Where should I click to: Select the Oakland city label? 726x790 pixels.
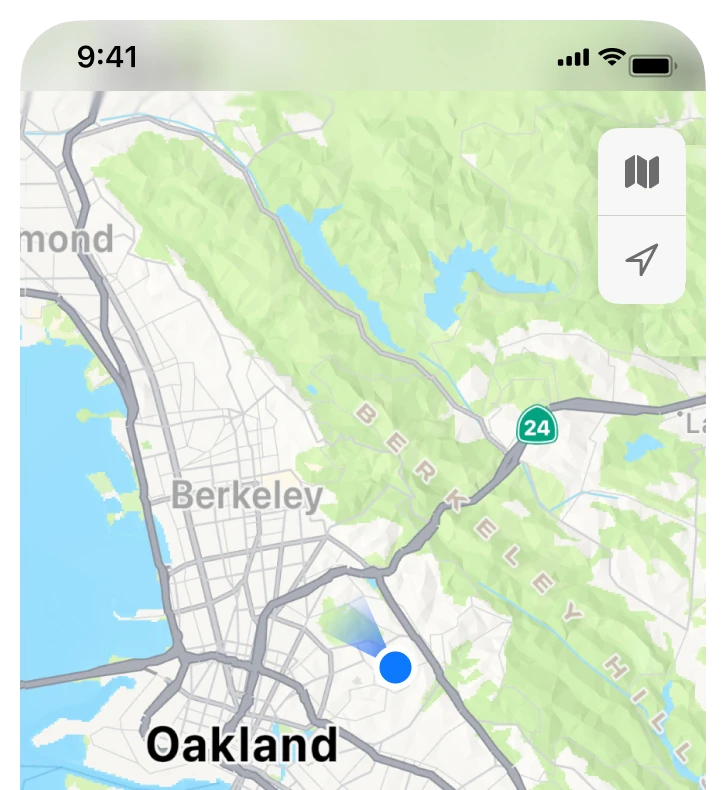(x=243, y=741)
